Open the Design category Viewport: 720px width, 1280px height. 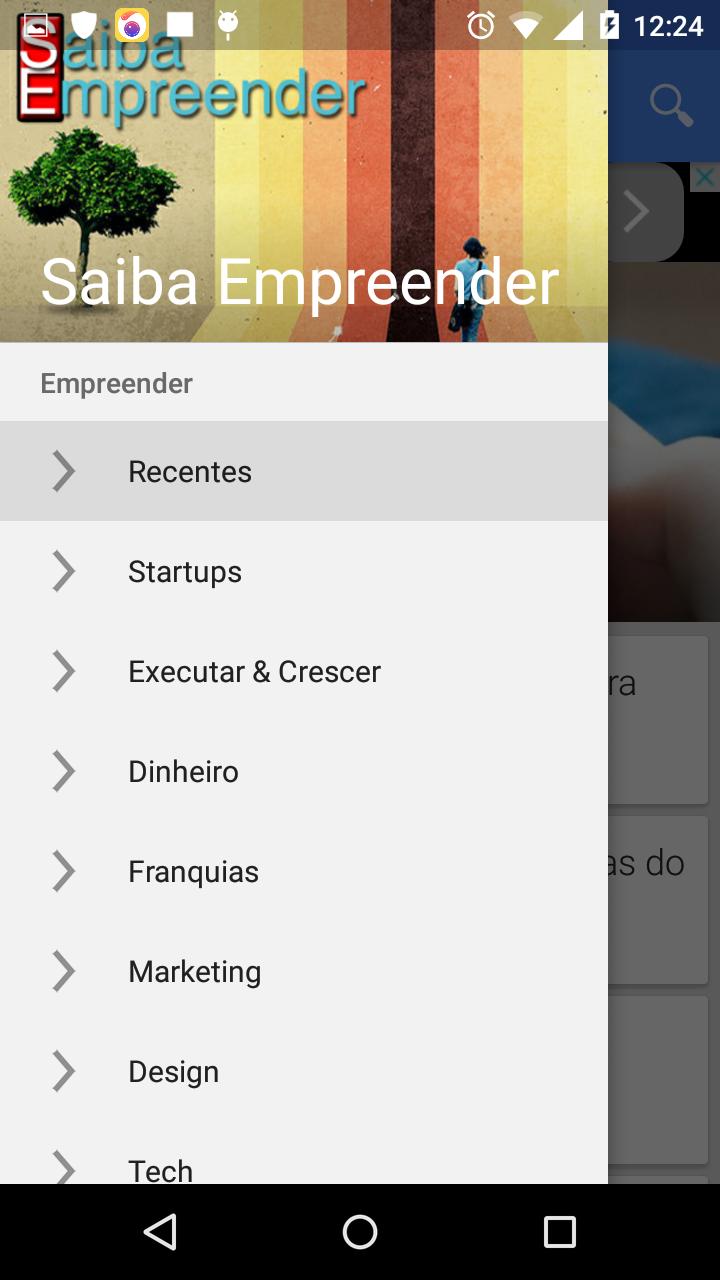point(173,1071)
